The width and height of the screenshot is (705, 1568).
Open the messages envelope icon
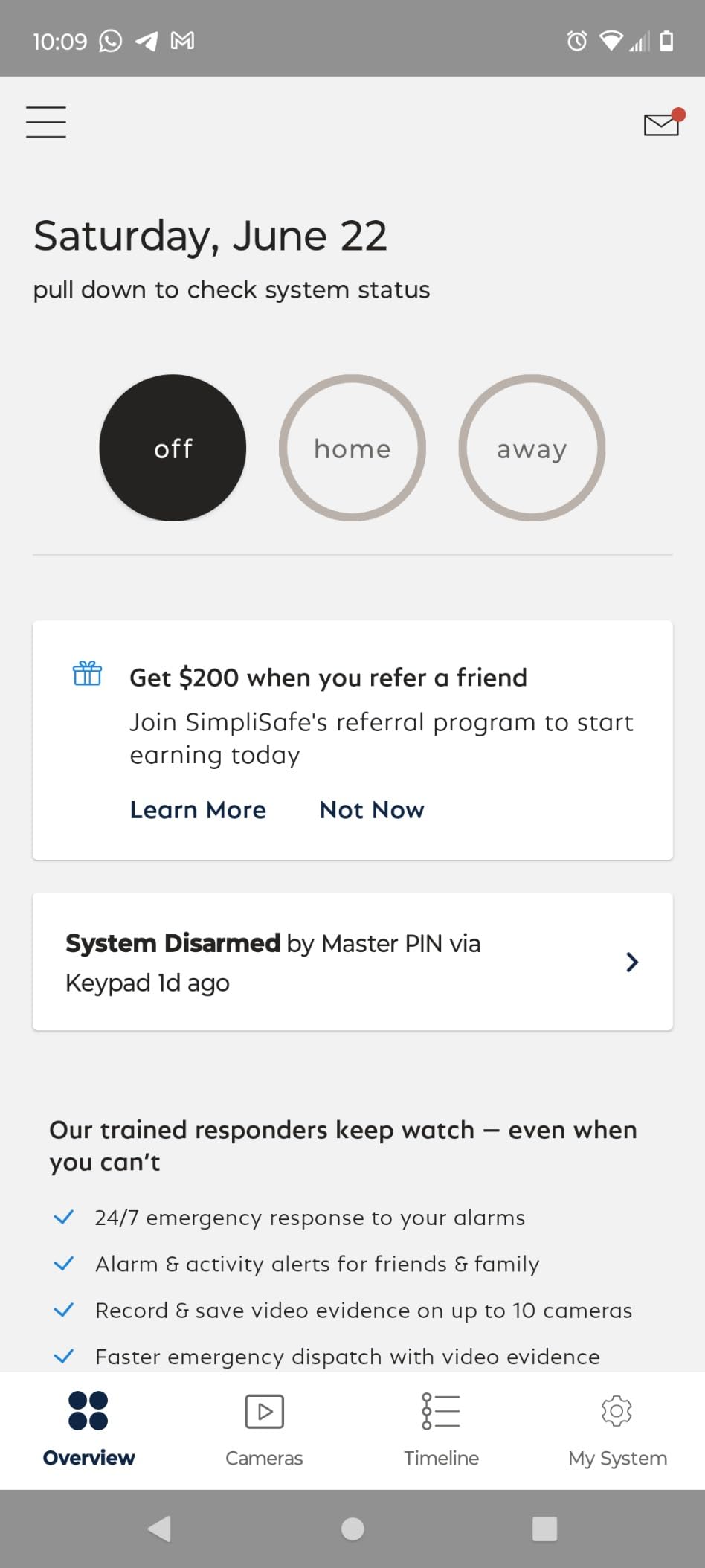[660, 124]
